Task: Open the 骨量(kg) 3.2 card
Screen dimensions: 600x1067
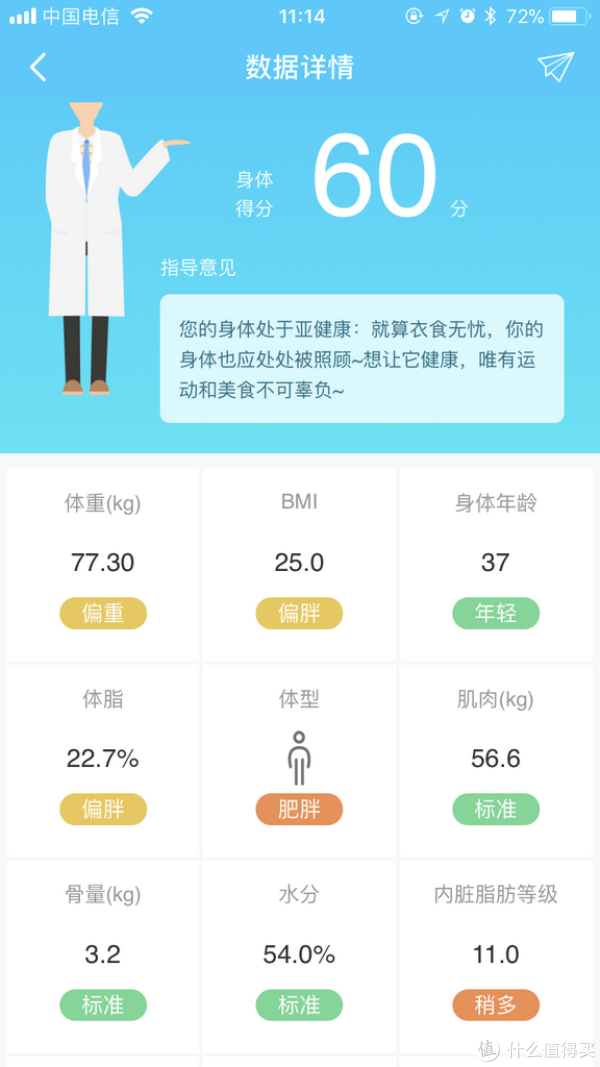Action: pyautogui.click(x=102, y=955)
